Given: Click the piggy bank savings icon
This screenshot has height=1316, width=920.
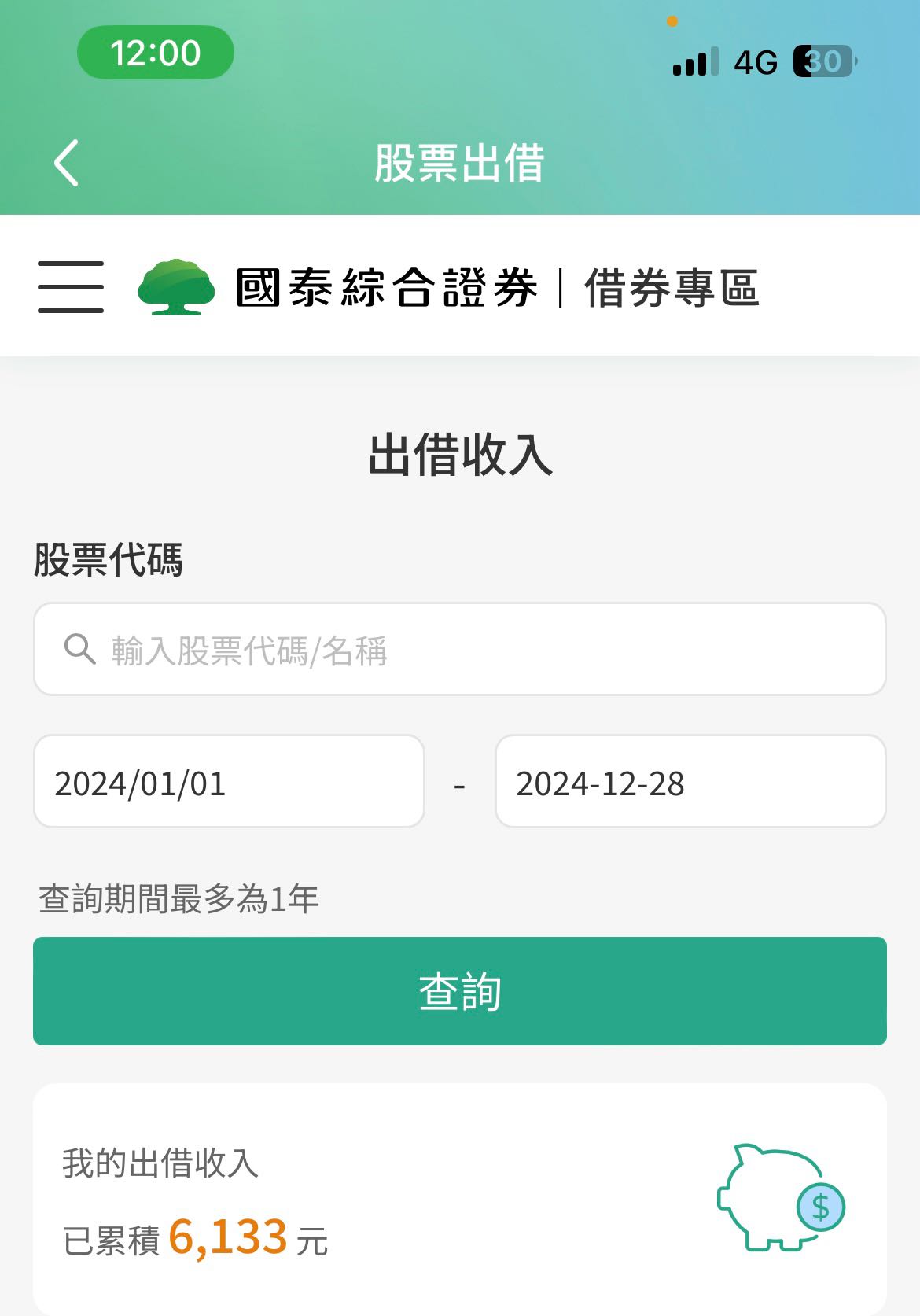Looking at the screenshot, I should pyautogui.click(x=775, y=1200).
